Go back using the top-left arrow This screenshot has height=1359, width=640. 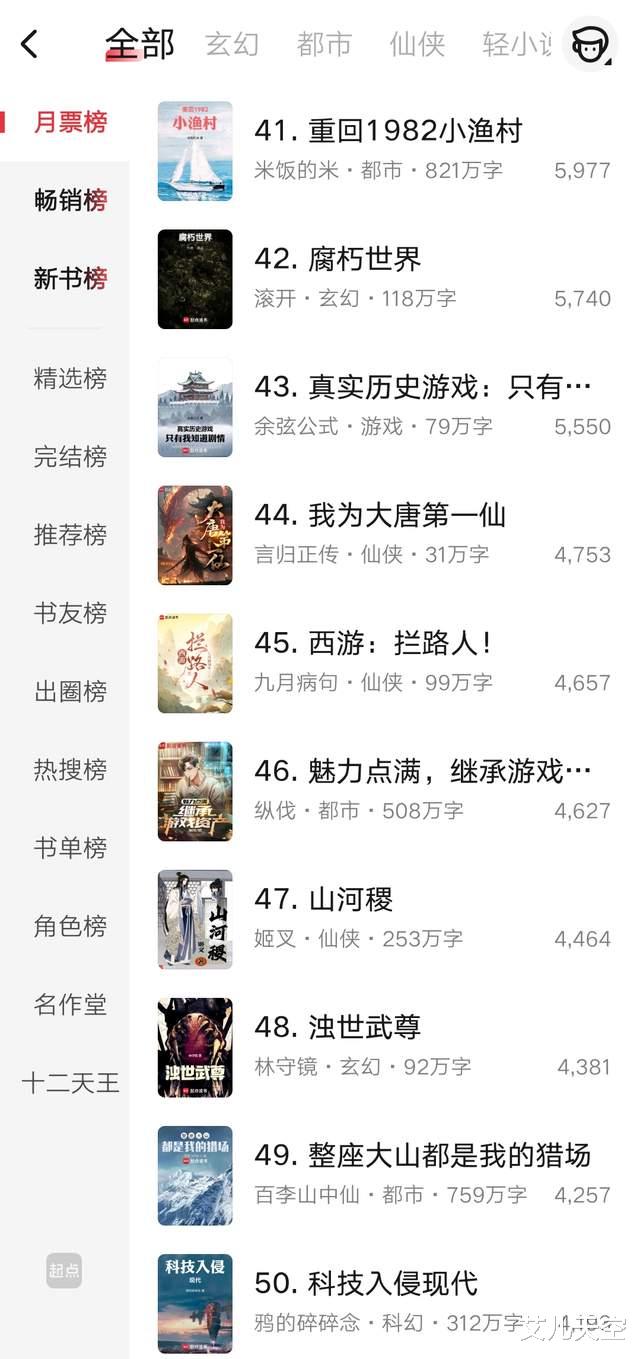(30, 44)
